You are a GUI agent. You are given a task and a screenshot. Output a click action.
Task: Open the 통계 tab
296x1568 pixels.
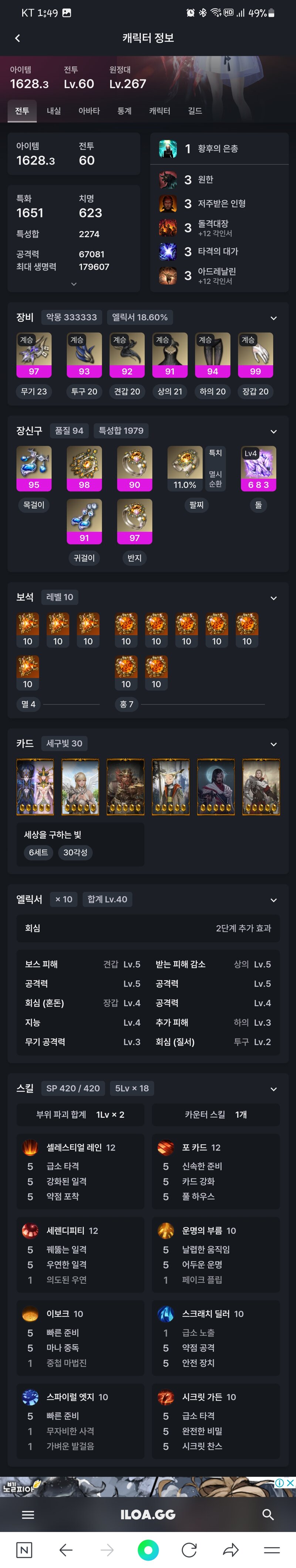125,111
